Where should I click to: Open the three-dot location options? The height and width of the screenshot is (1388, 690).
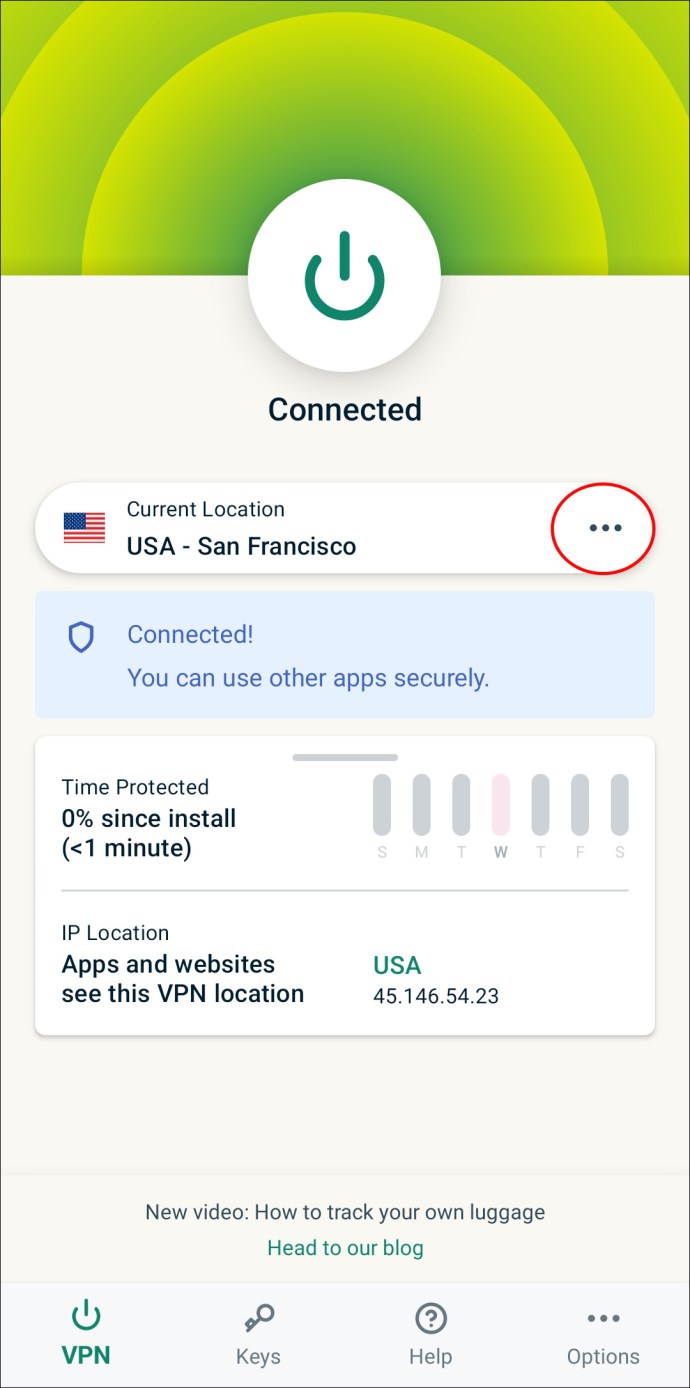click(604, 528)
